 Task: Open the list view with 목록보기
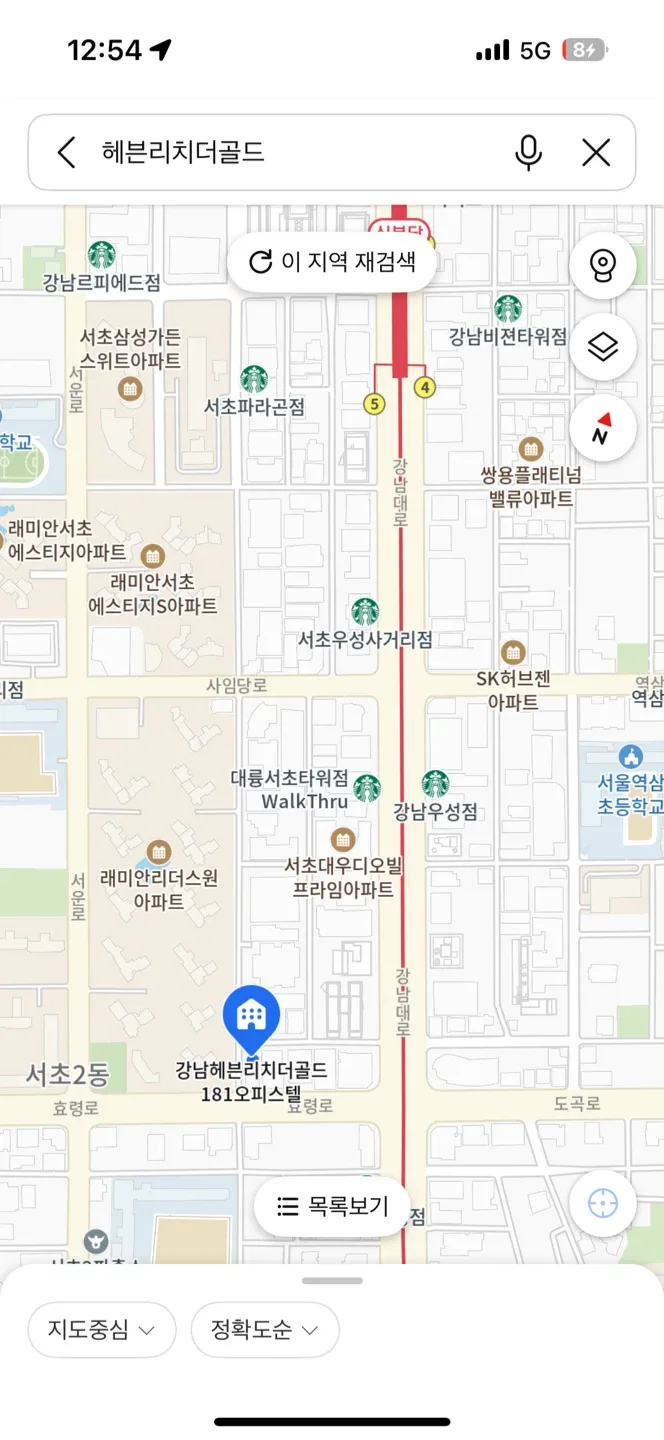pyautogui.click(x=332, y=1206)
